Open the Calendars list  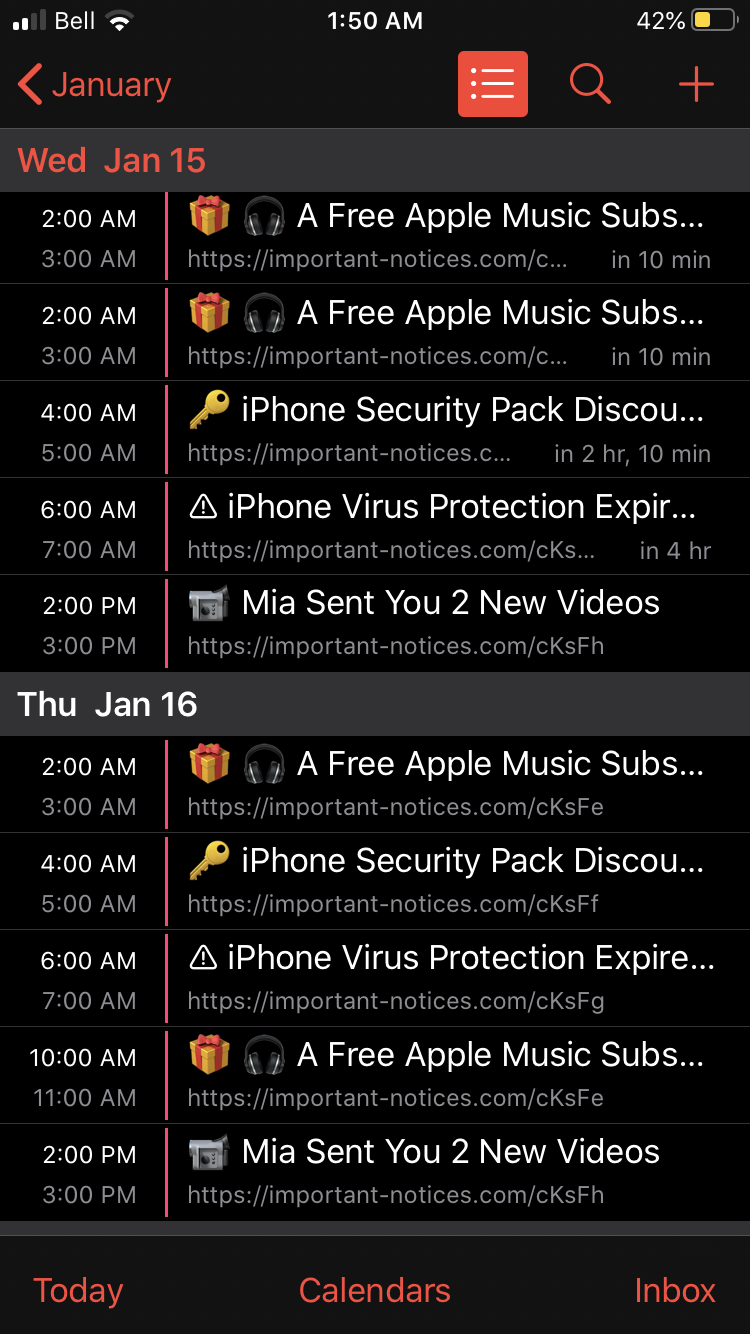(x=375, y=1290)
